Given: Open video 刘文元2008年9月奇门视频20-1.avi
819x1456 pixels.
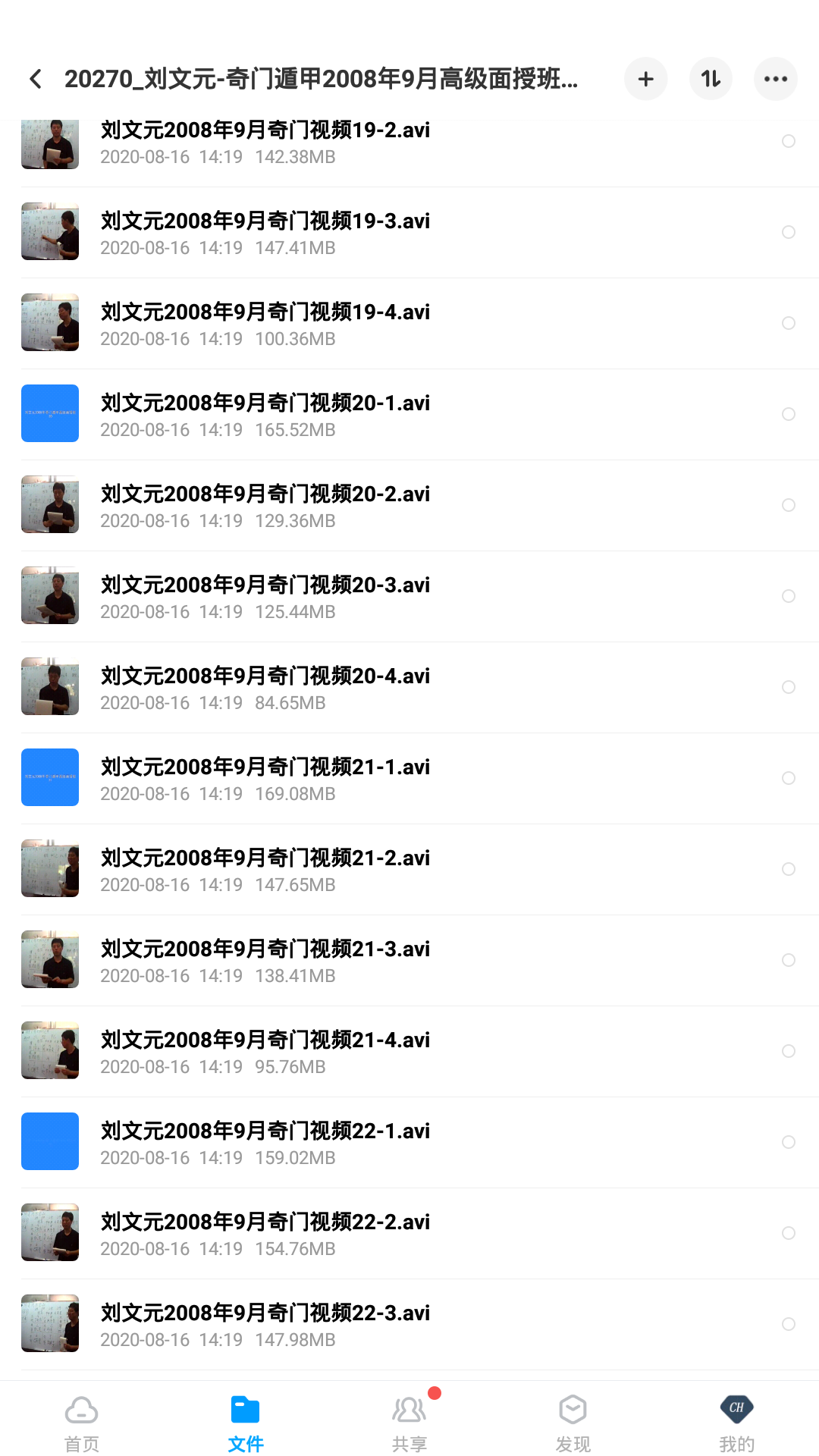Looking at the screenshot, I should pos(265,415).
